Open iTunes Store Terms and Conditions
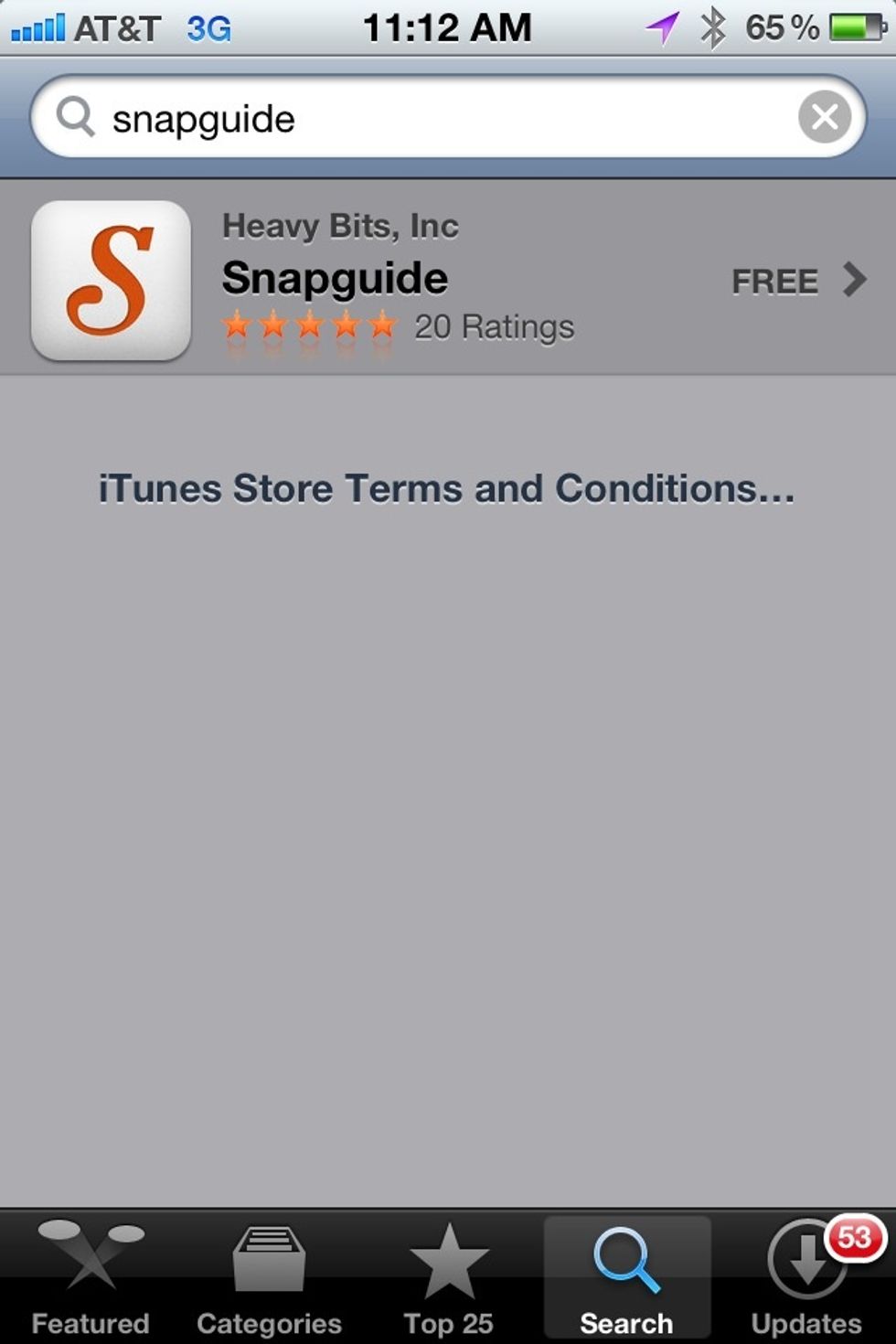This screenshot has width=896, height=1344. pyautogui.click(x=447, y=488)
